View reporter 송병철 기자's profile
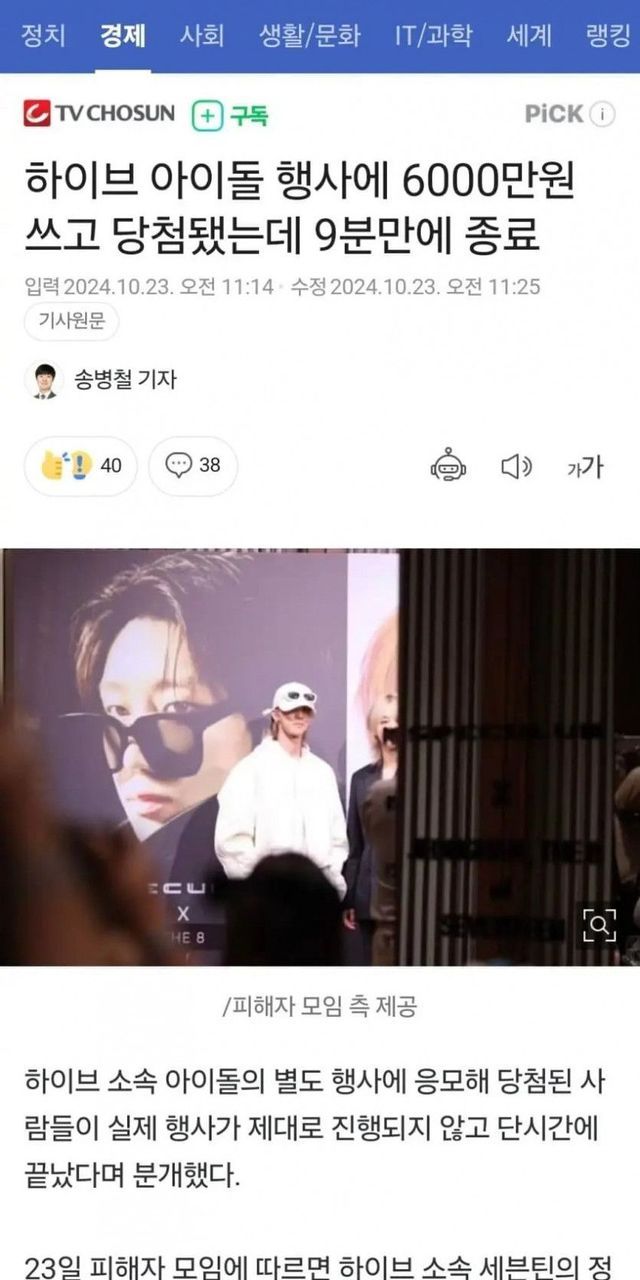Screen dimensions: 640x1280 [x=124, y=379]
